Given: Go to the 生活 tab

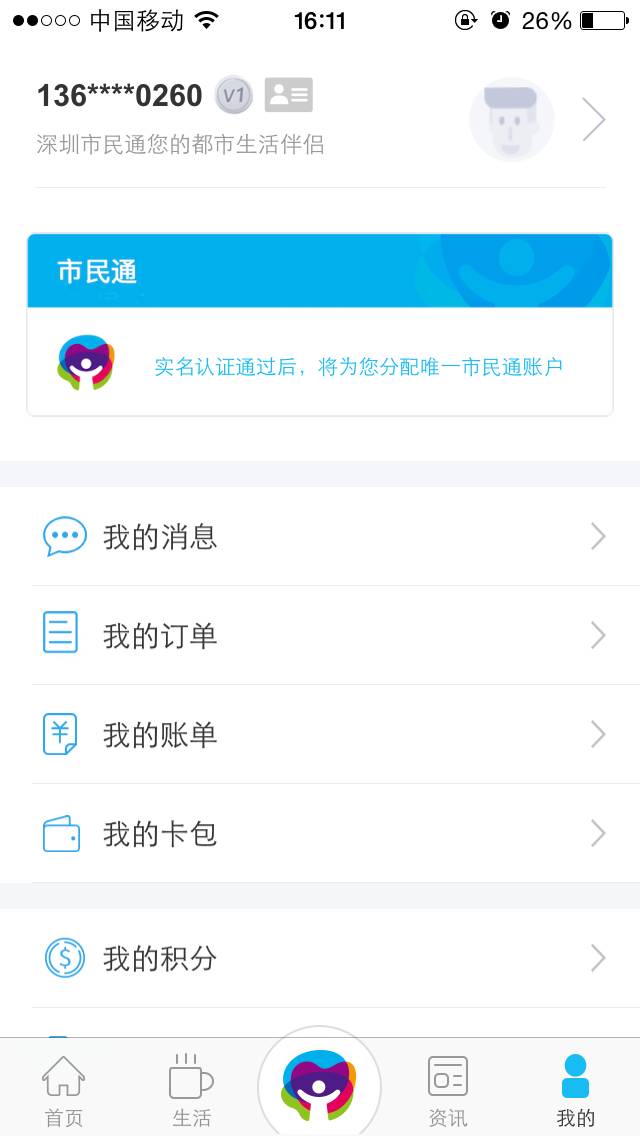Looking at the screenshot, I should (x=191, y=1090).
